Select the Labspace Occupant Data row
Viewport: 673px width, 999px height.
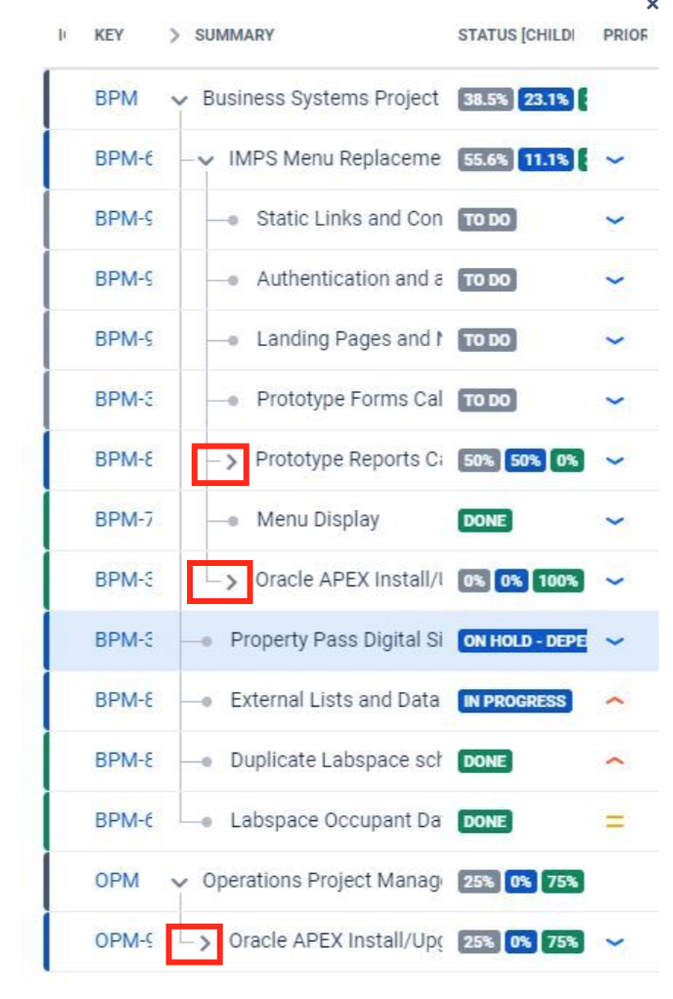(x=335, y=821)
